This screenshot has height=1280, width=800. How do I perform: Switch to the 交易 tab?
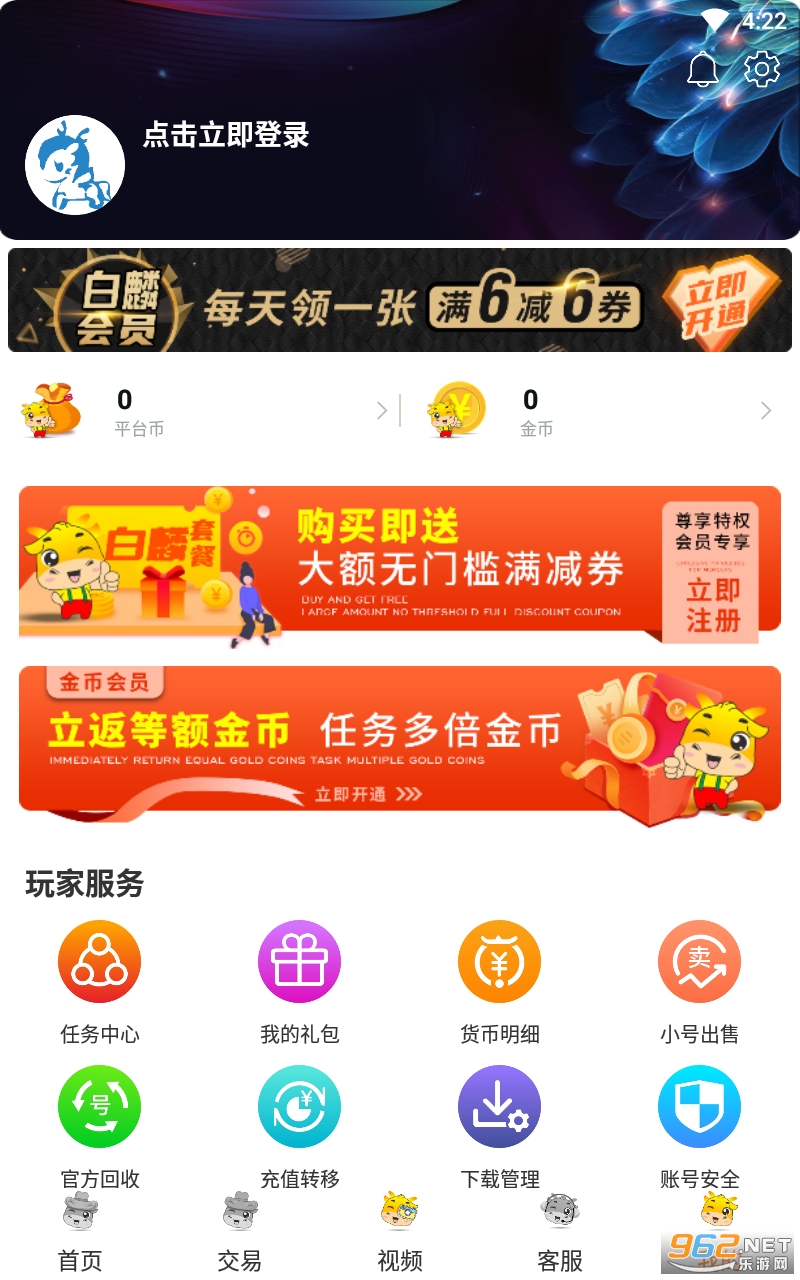240,1235
